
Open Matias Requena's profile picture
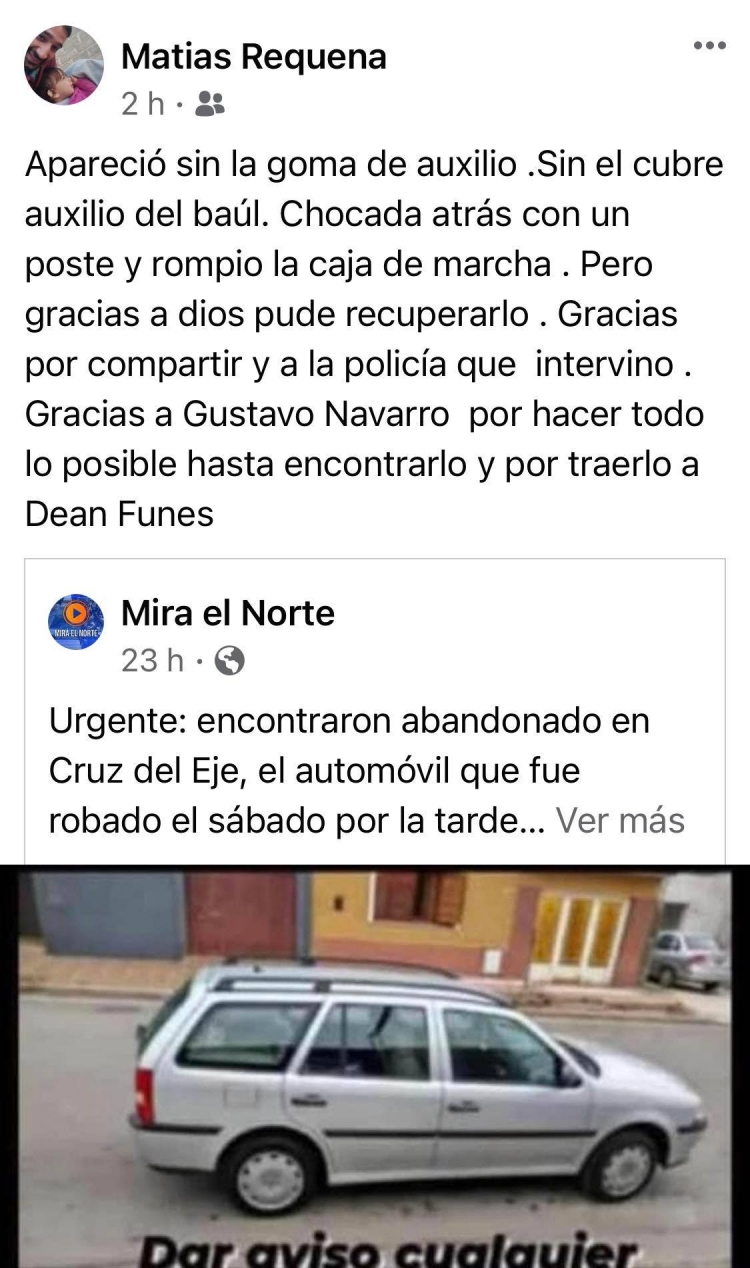coord(64,66)
